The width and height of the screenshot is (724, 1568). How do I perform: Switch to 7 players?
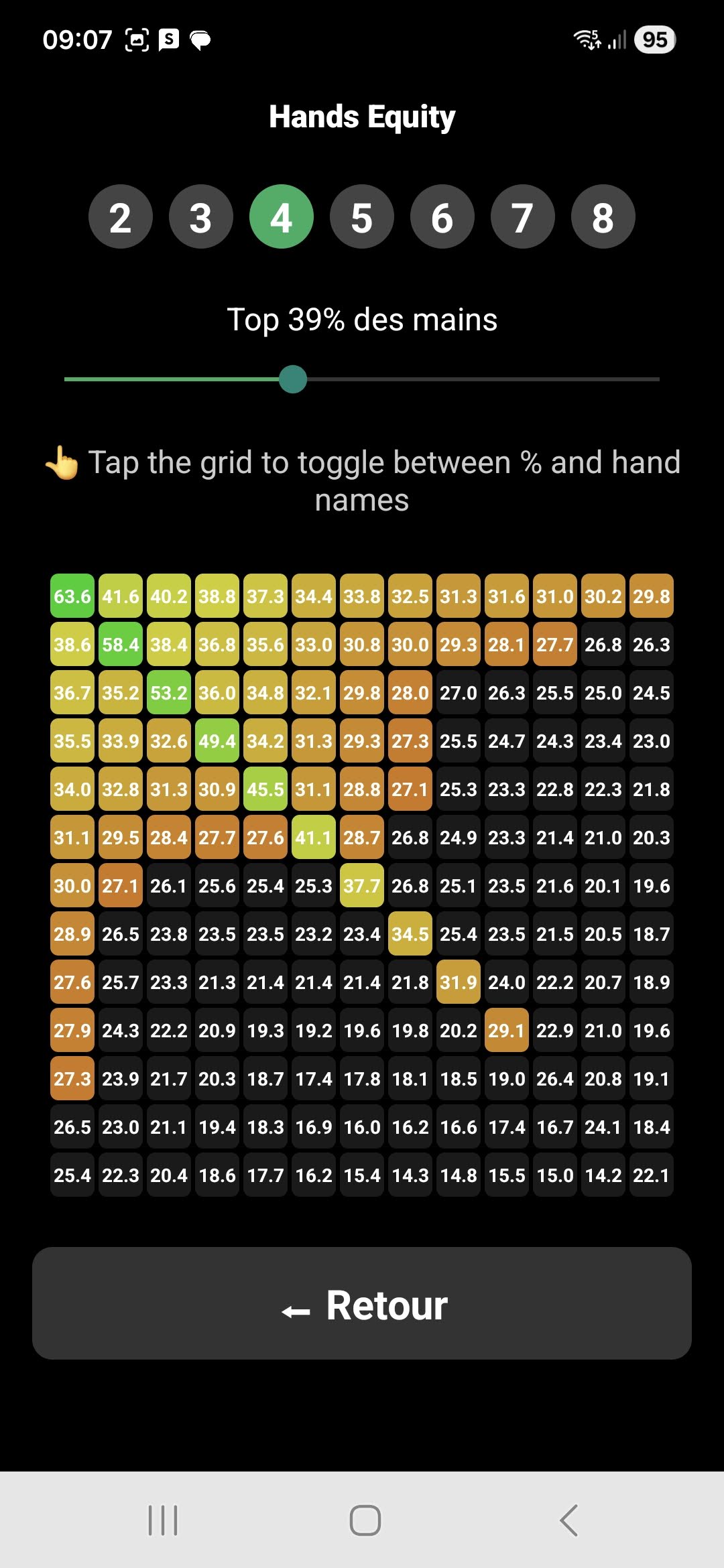[523, 217]
